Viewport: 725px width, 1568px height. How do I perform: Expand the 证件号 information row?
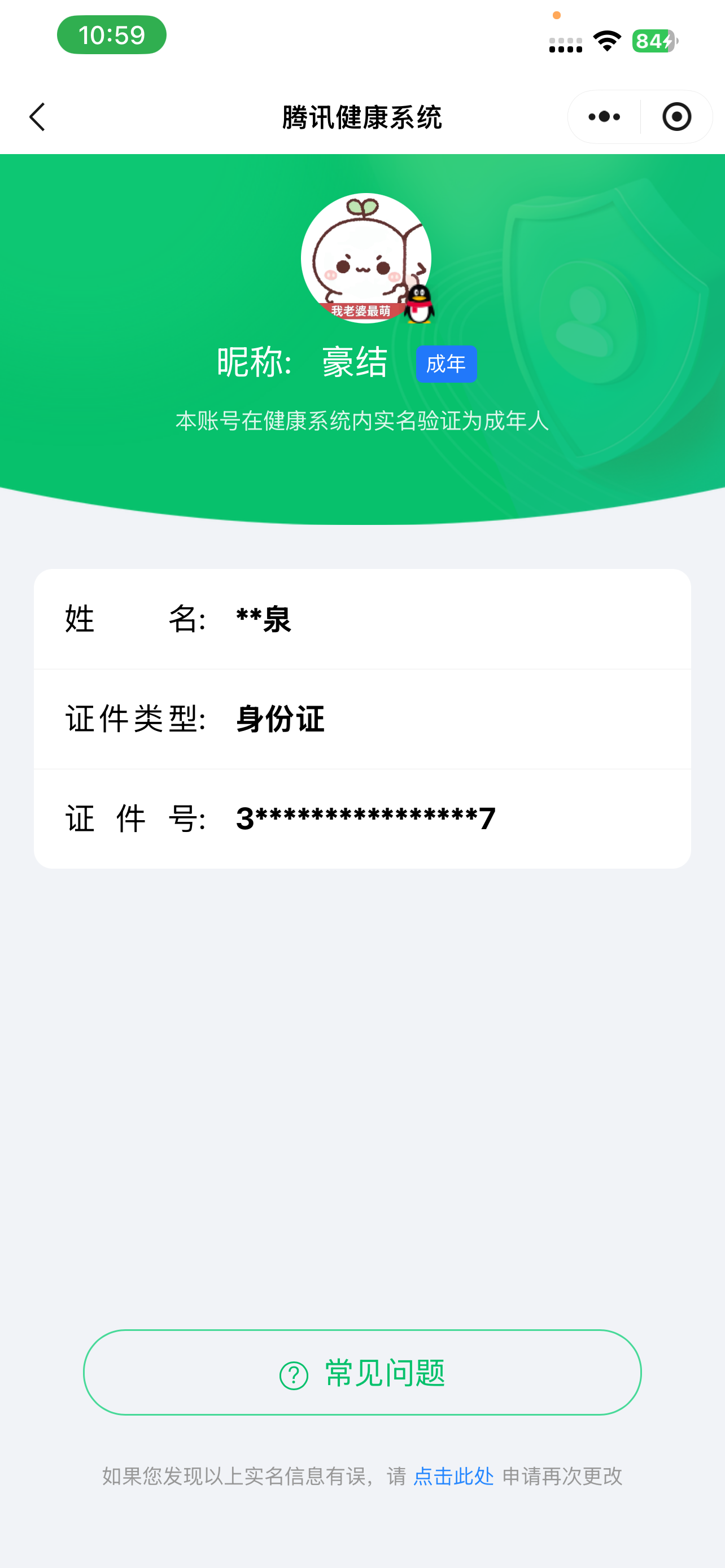pos(362,818)
